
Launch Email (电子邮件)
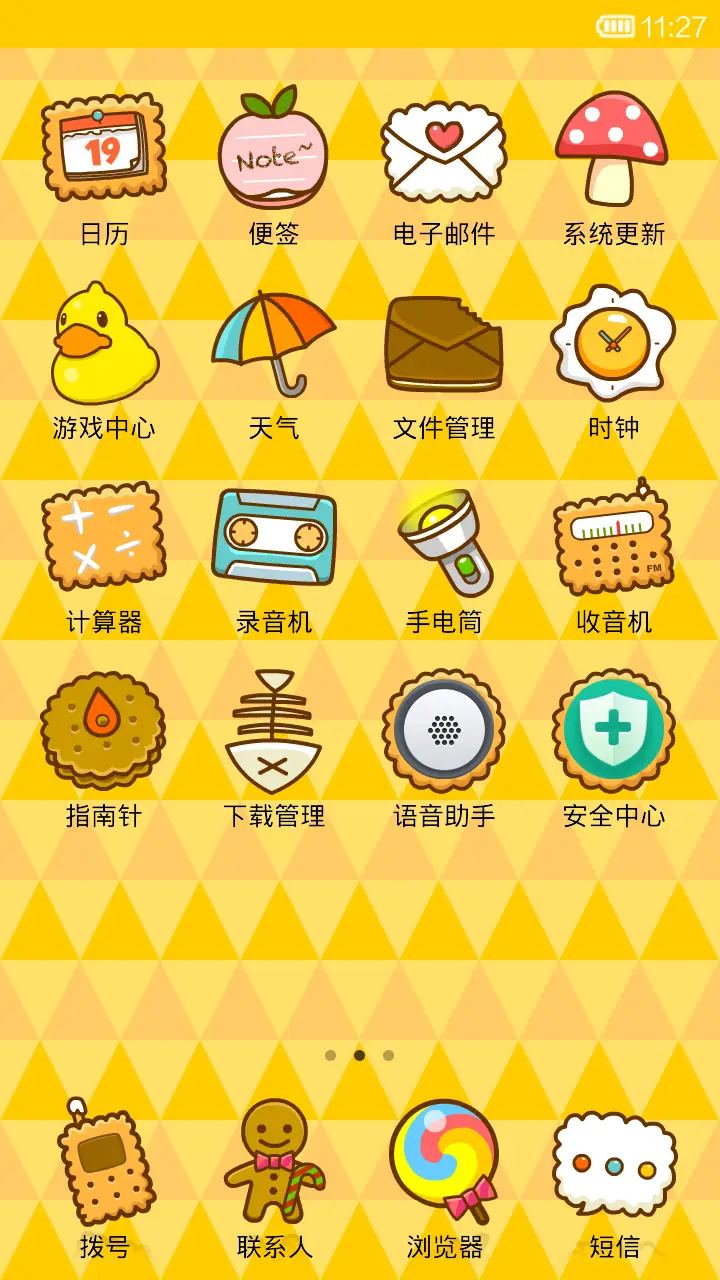(x=444, y=150)
